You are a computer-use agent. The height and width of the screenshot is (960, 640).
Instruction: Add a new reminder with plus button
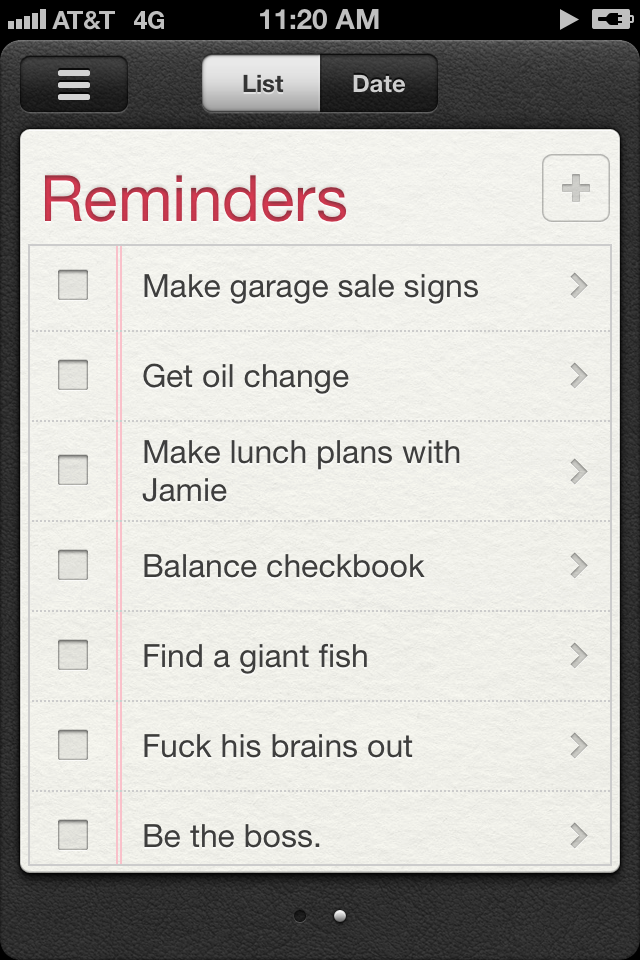tap(575, 188)
